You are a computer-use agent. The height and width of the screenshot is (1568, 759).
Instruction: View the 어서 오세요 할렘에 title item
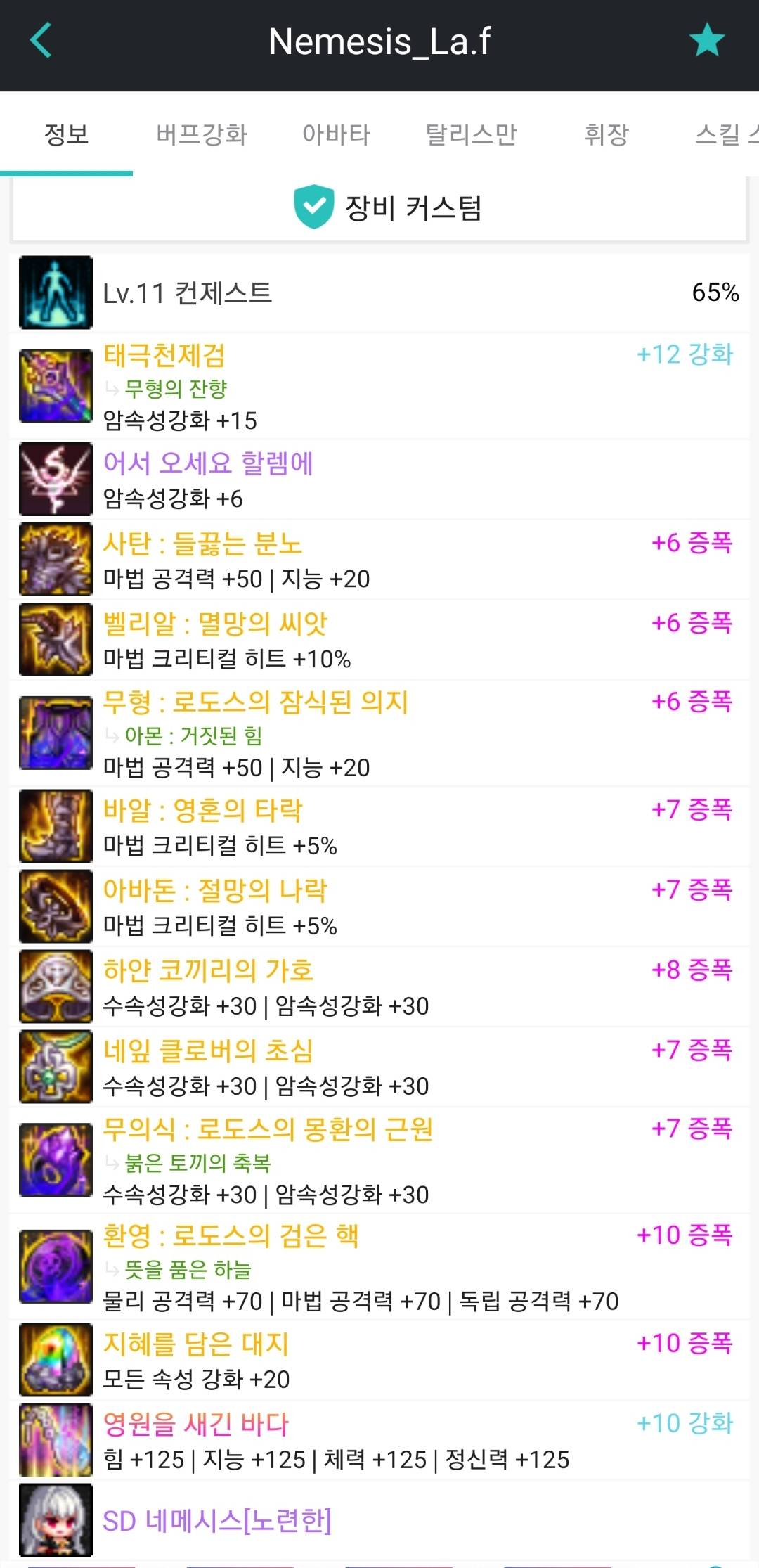(379, 480)
